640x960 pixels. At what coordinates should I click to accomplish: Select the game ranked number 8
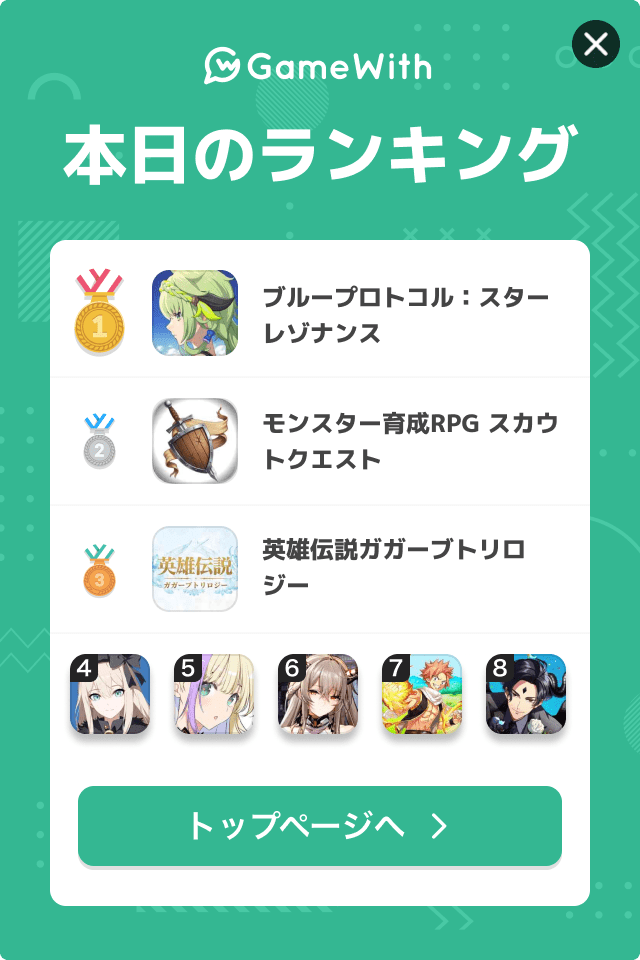pos(526,695)
